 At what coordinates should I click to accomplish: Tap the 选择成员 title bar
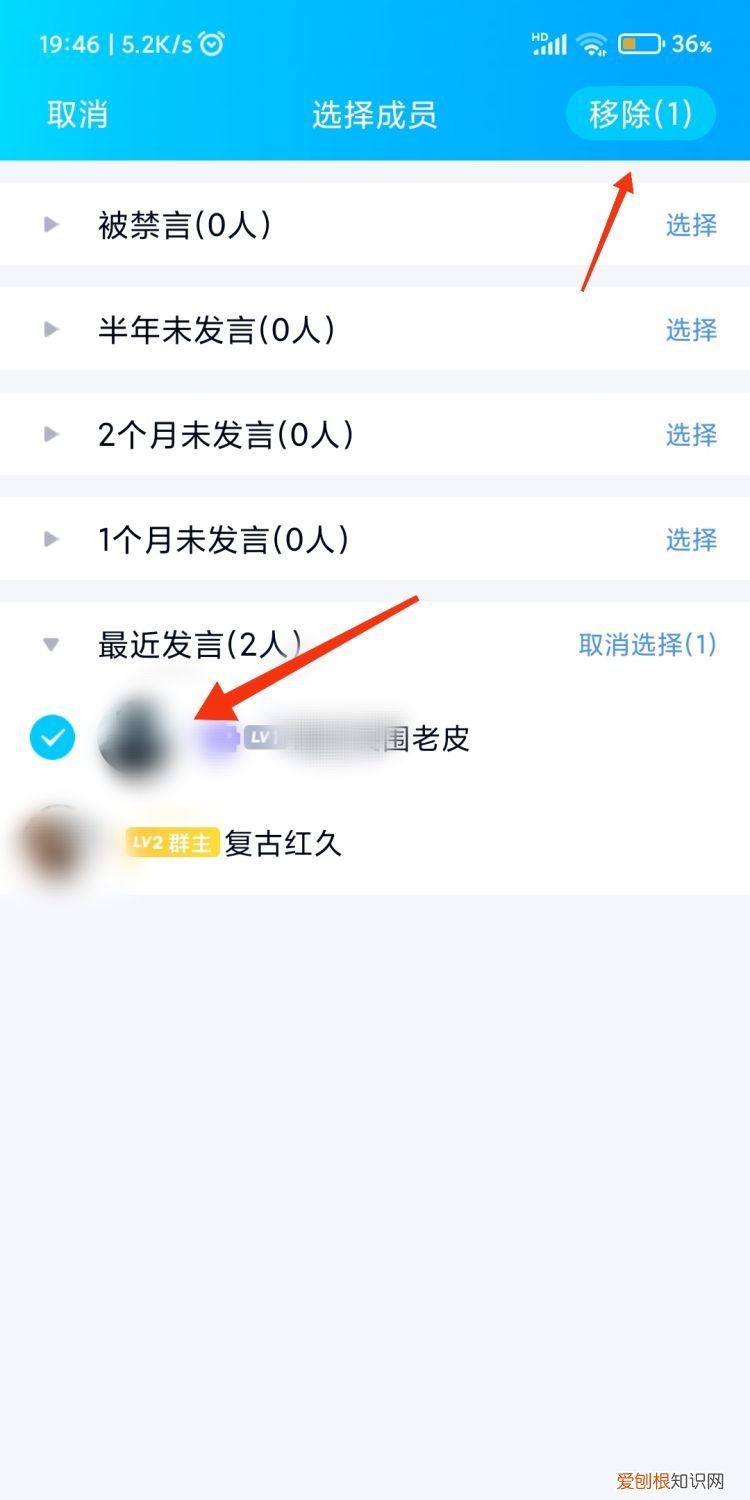coord(375,115)
